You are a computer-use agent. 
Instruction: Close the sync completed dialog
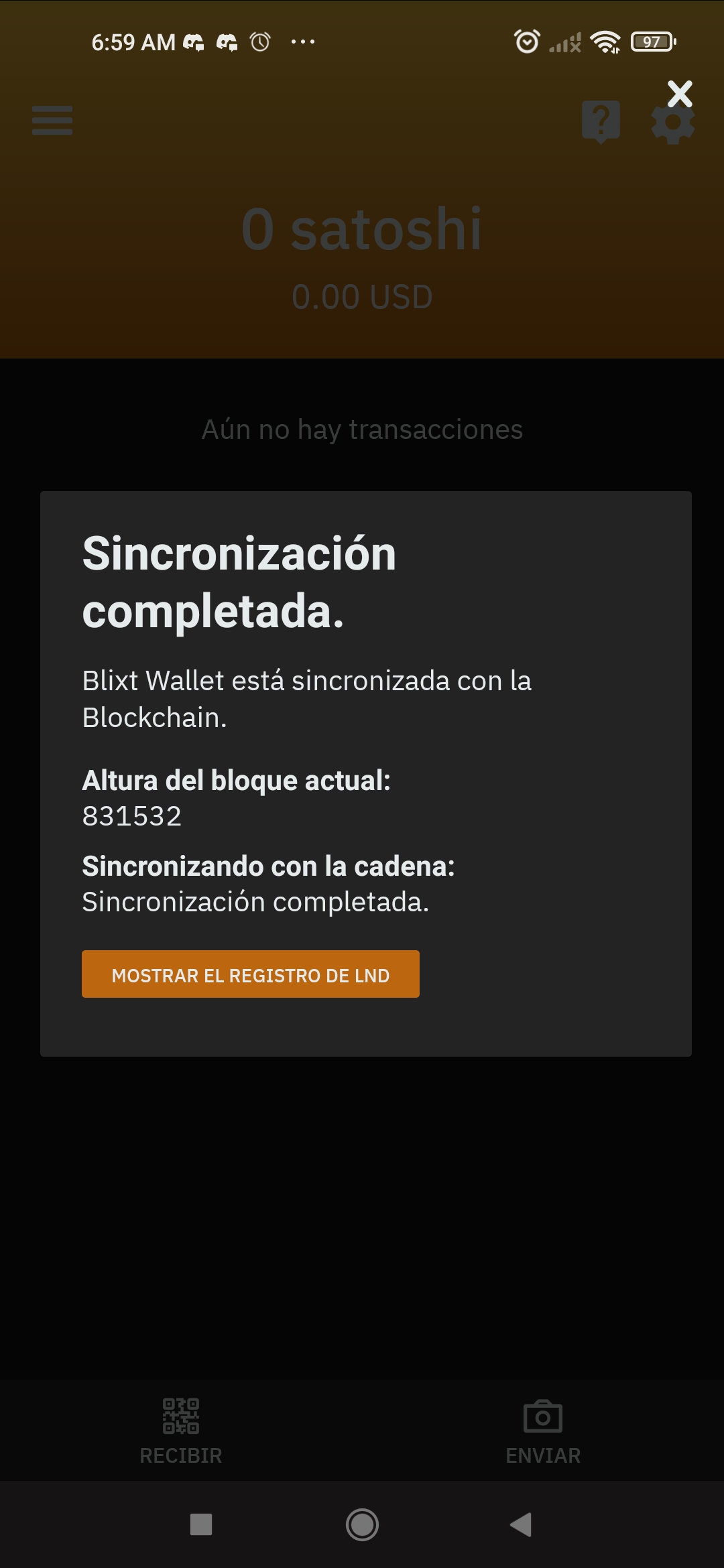click(680, 94)
